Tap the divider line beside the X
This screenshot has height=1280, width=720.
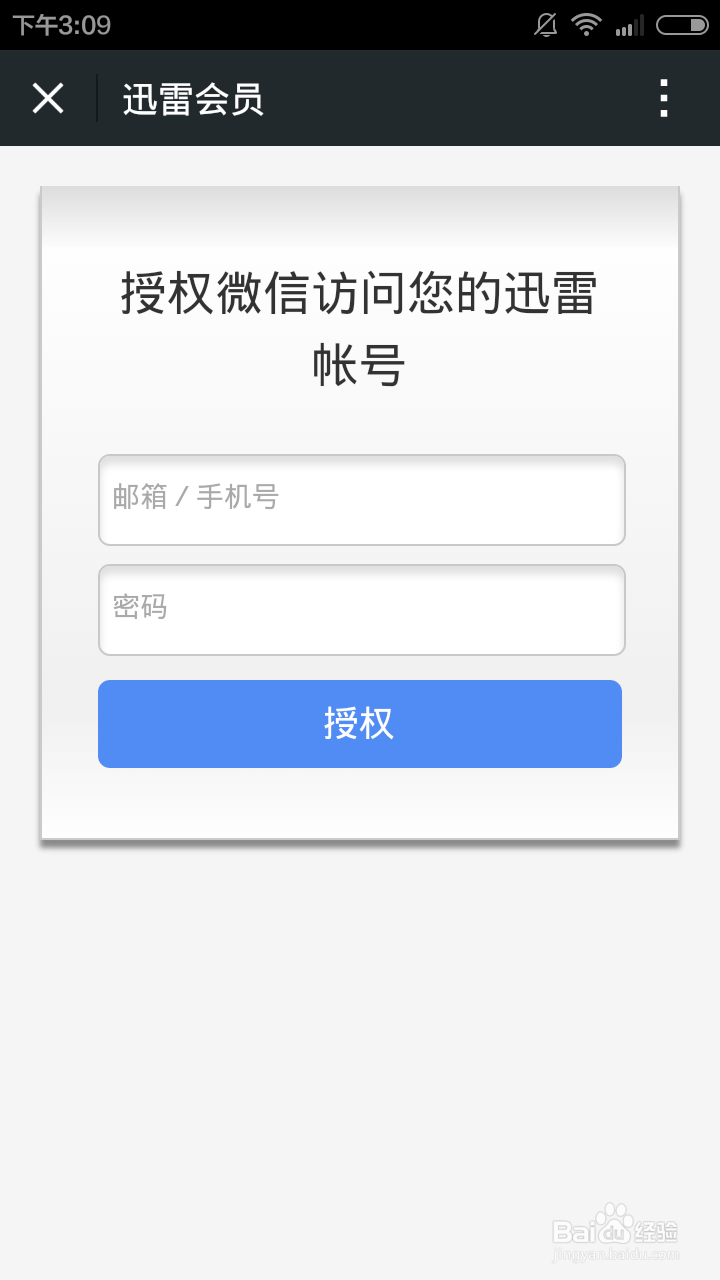pyautogui.click(x=95, y=97)
